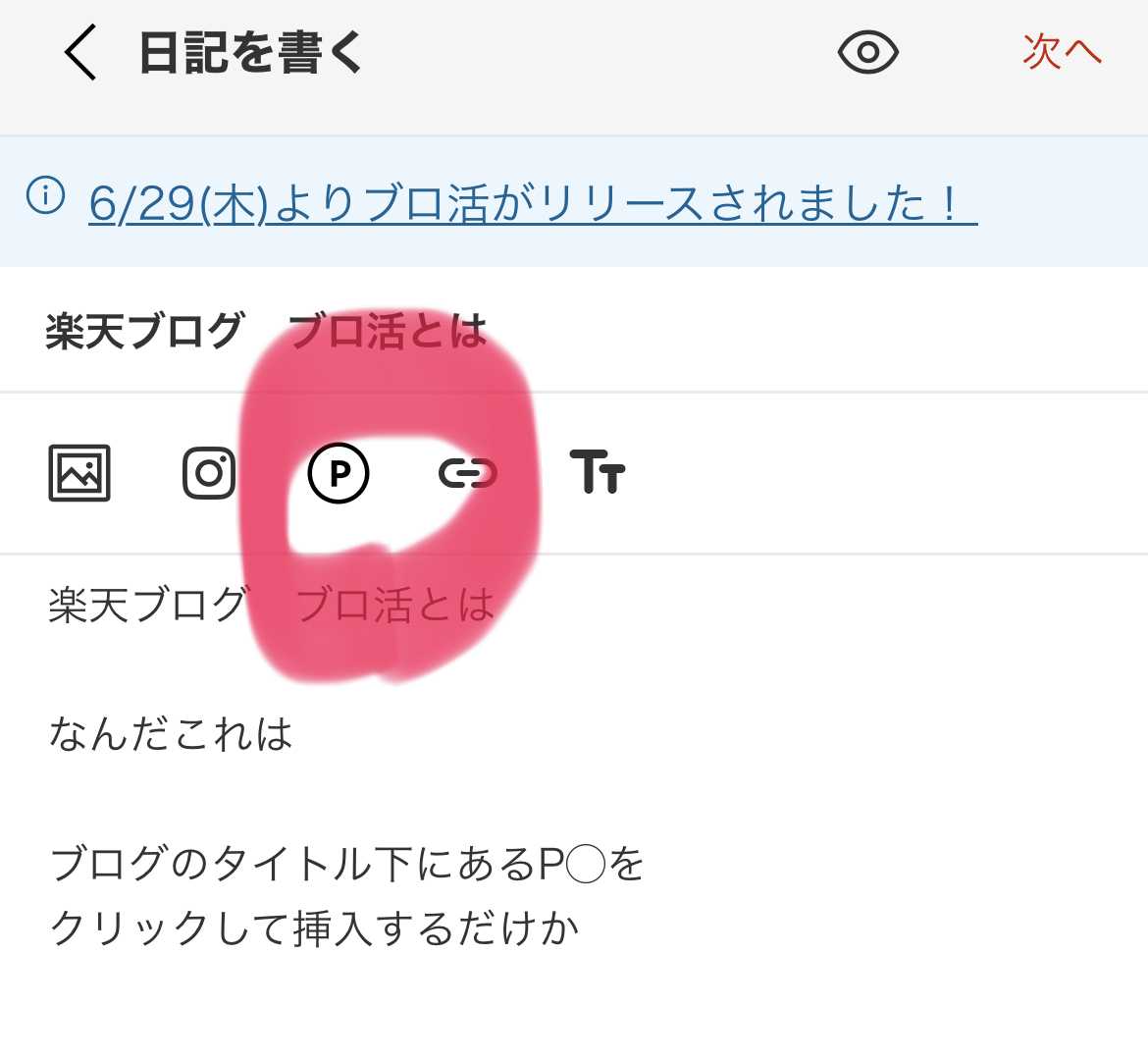Screen dimensions: 1148x1060
Task: Edit the blog title field
Action: click(589, 331)
